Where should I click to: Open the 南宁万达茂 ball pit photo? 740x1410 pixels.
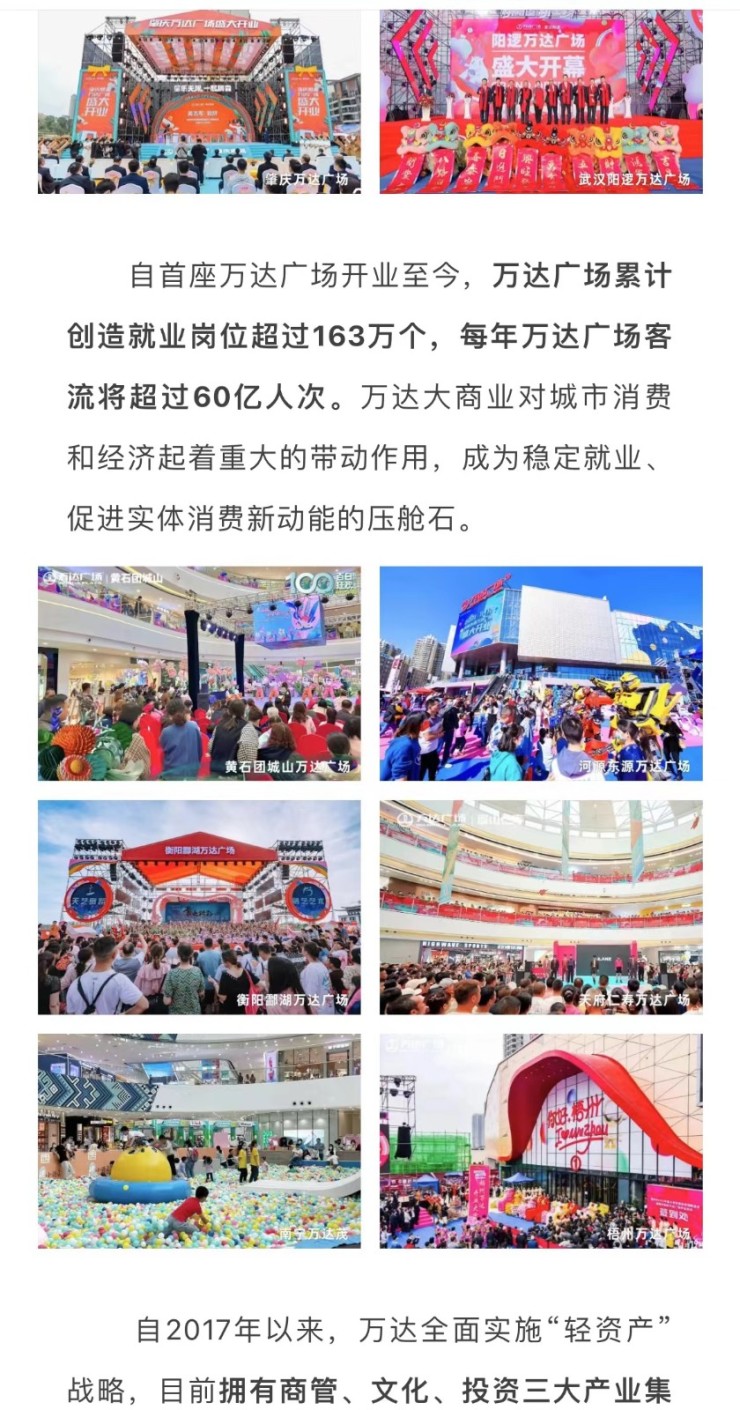199,1141
